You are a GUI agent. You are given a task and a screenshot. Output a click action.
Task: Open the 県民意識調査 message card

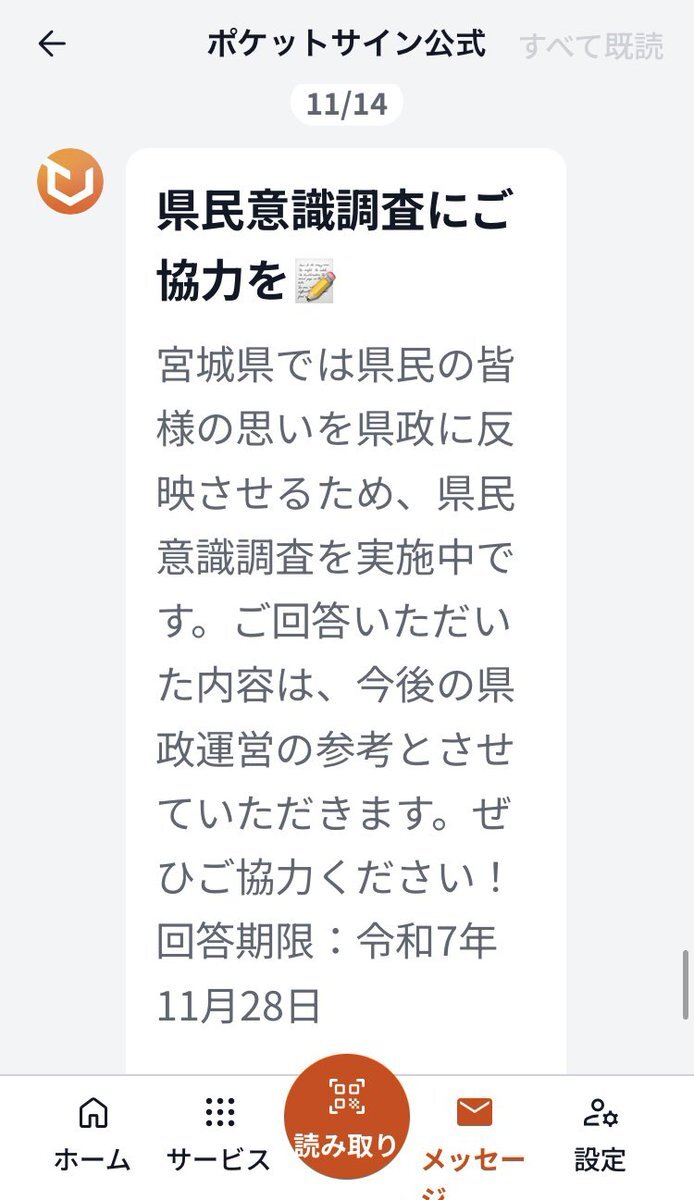(345, 600)
